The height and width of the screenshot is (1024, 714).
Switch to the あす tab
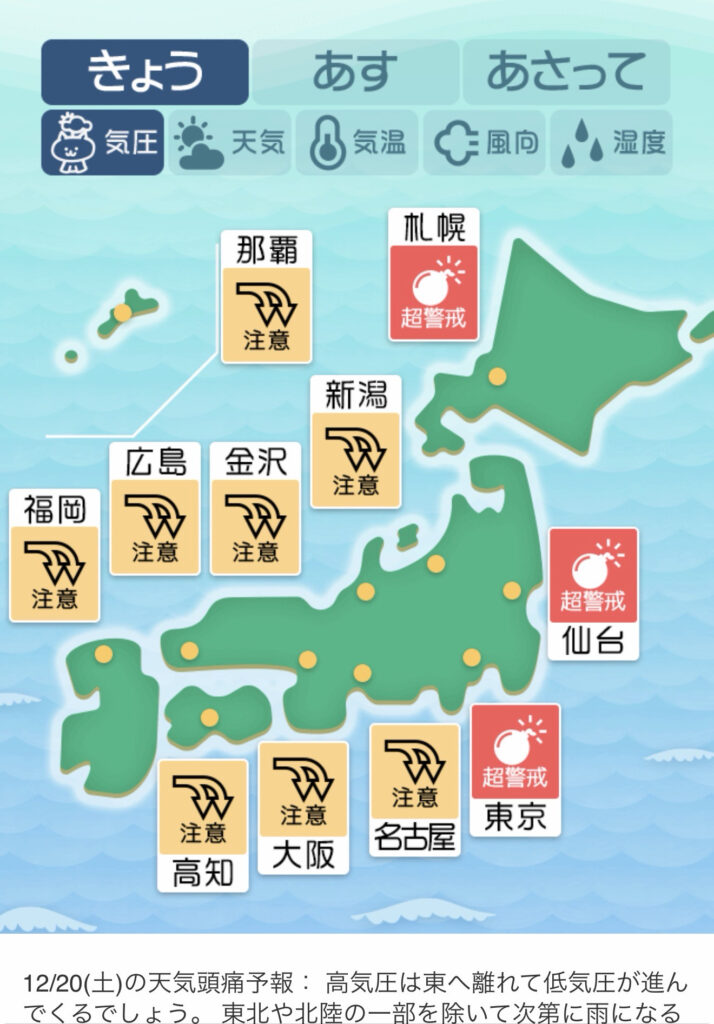355,72
